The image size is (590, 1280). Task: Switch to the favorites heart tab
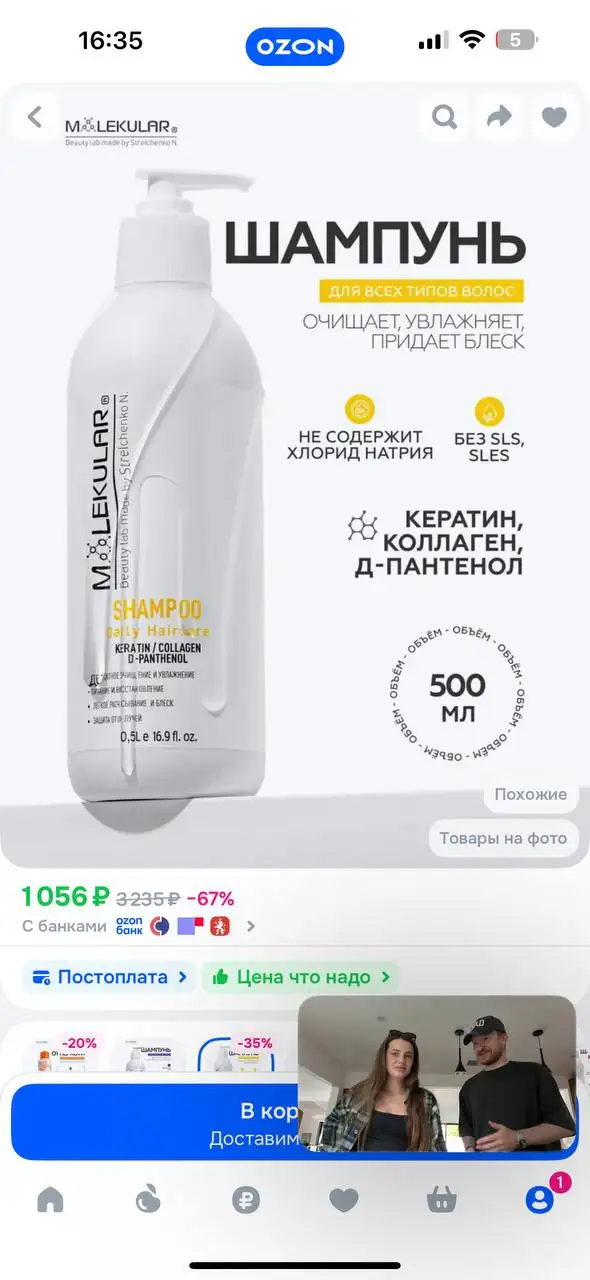(344, 1200)
